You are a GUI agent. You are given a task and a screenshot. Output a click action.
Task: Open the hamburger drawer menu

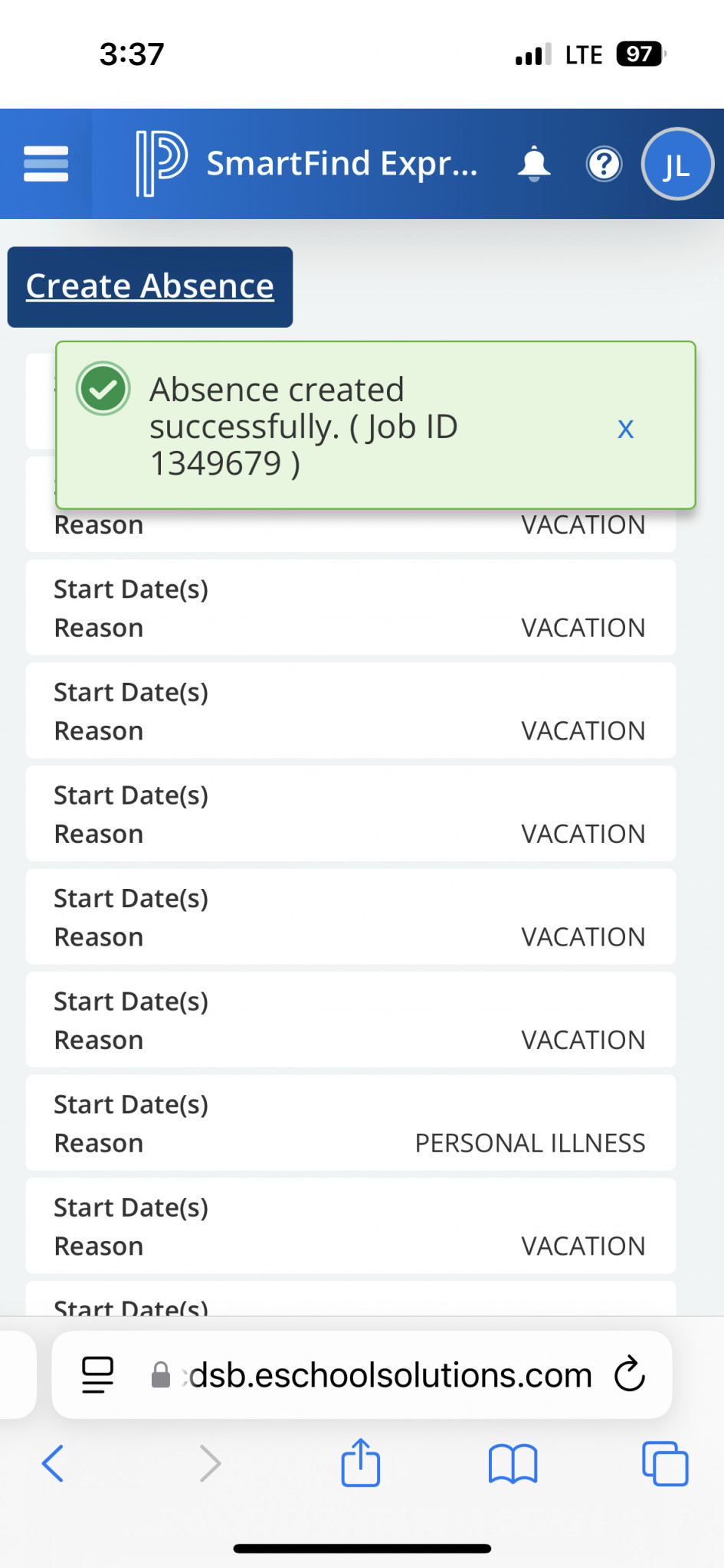46,164
